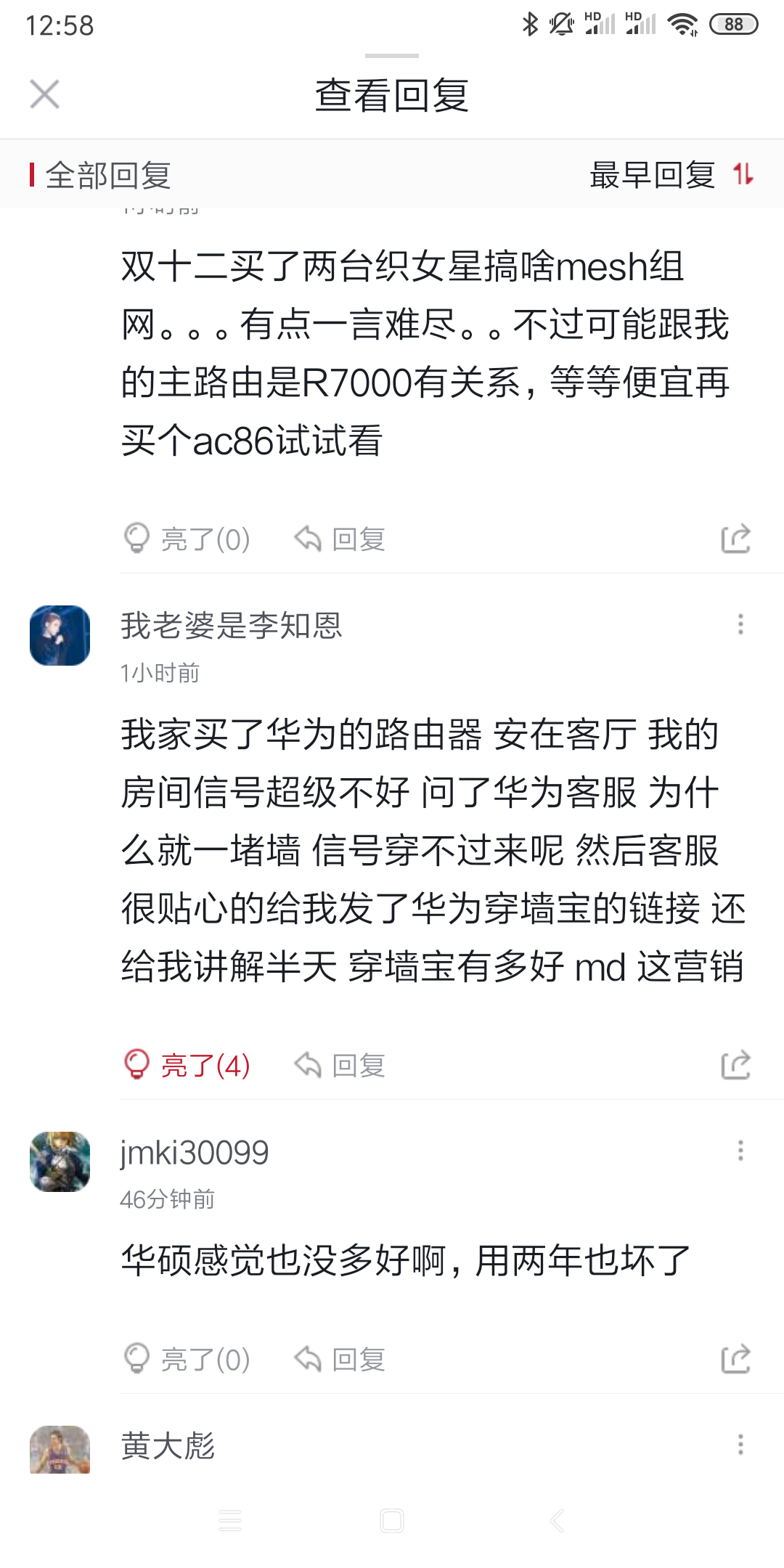
Task: Reply to 我老婆是李知恩's comment
Action: [340, 1065]
